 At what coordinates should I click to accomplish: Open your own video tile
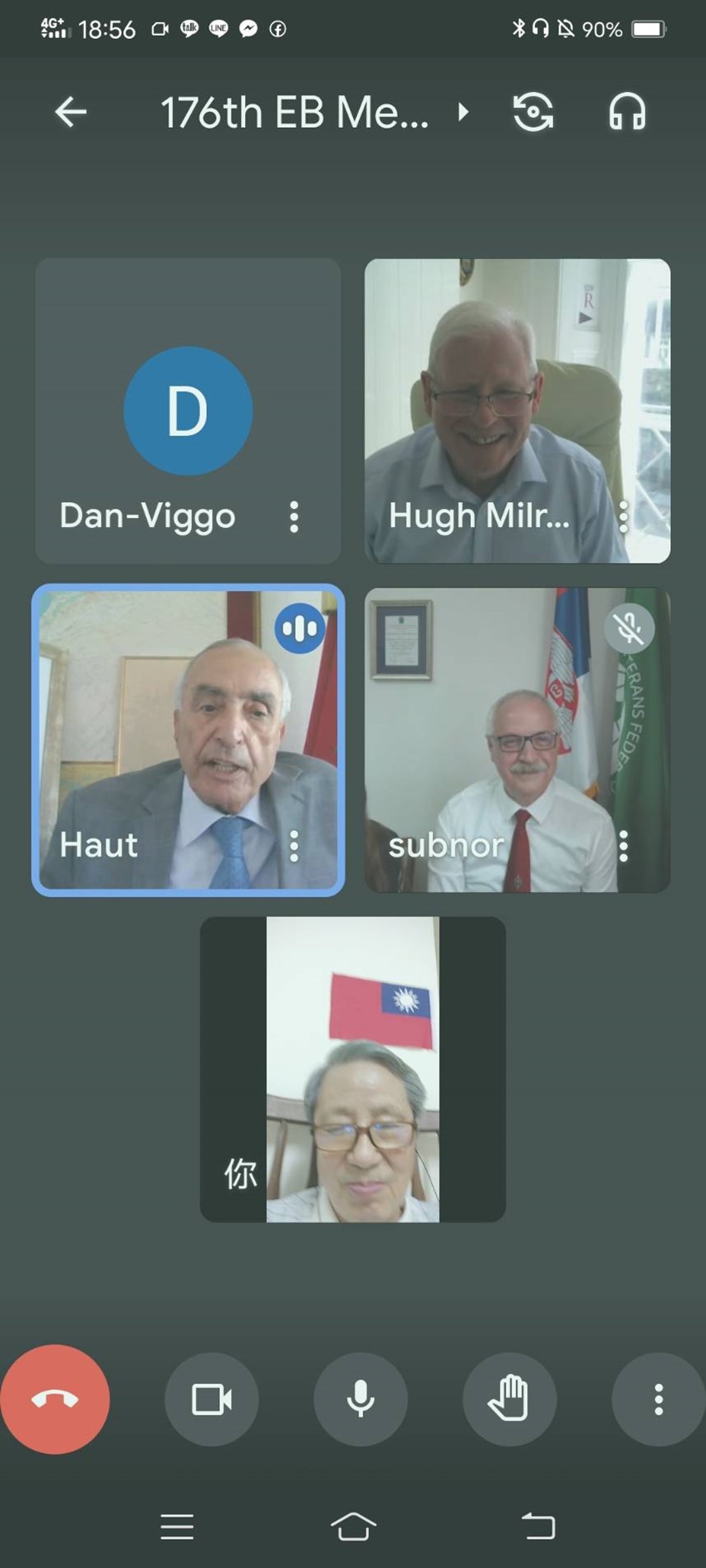point(353,1069)
